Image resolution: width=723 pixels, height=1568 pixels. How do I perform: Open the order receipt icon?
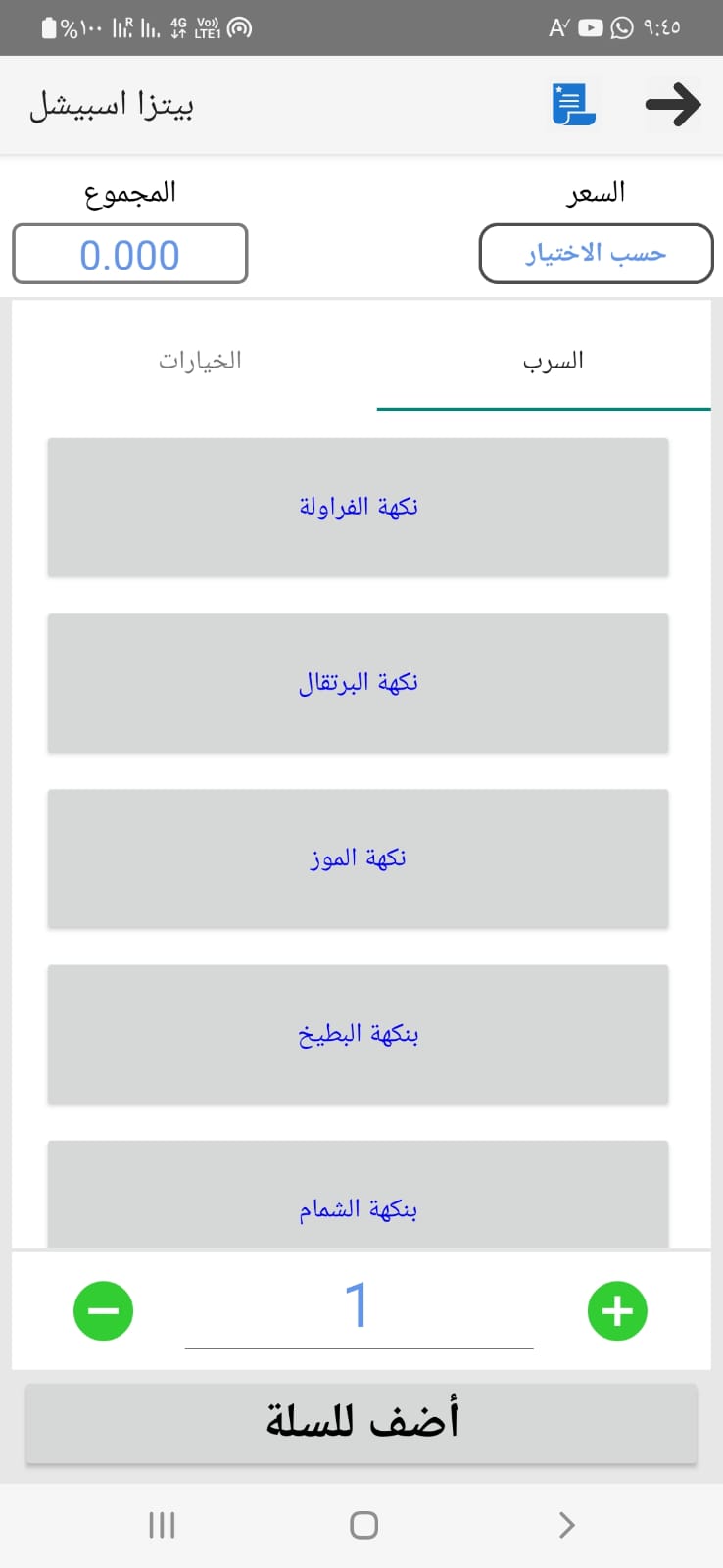pos(573,105)
